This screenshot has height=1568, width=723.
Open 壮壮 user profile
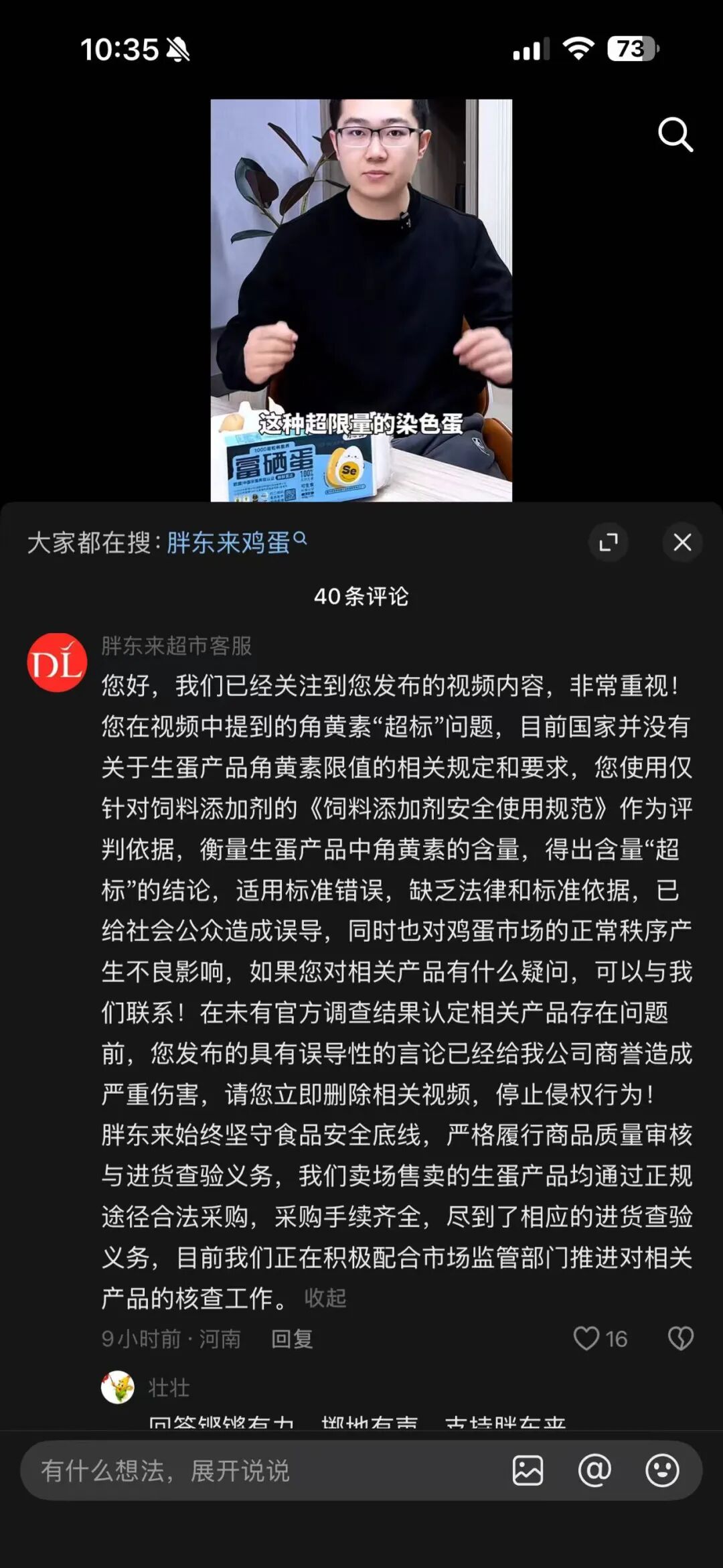coord(118,1386)
